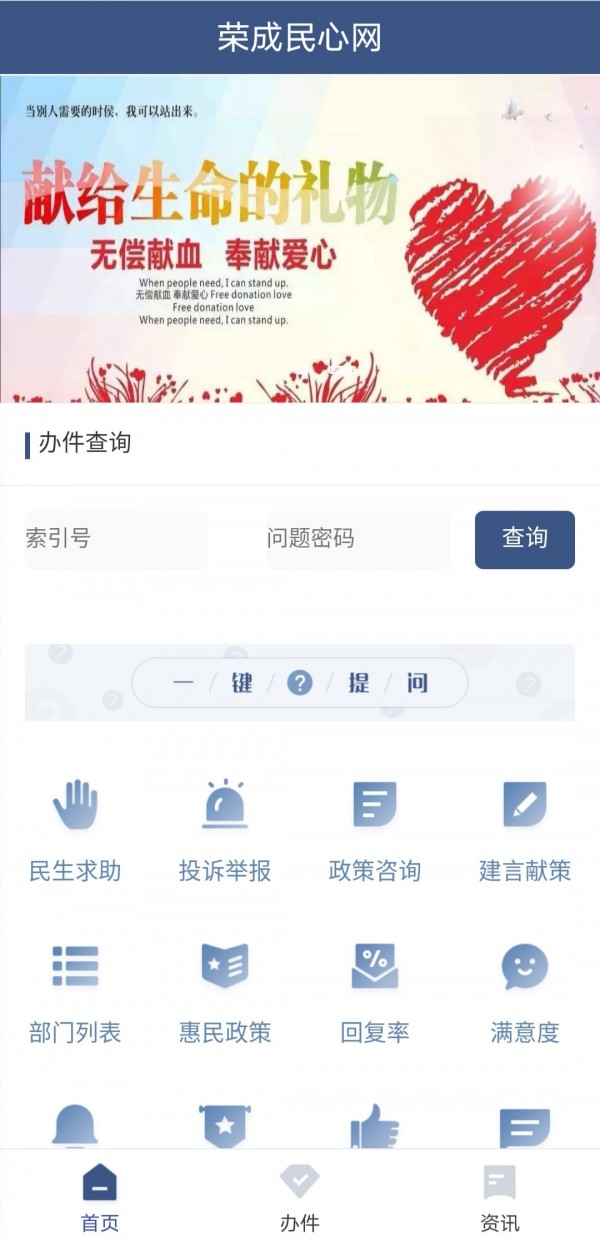Open the 一键提问 banner

coord(300,683)
